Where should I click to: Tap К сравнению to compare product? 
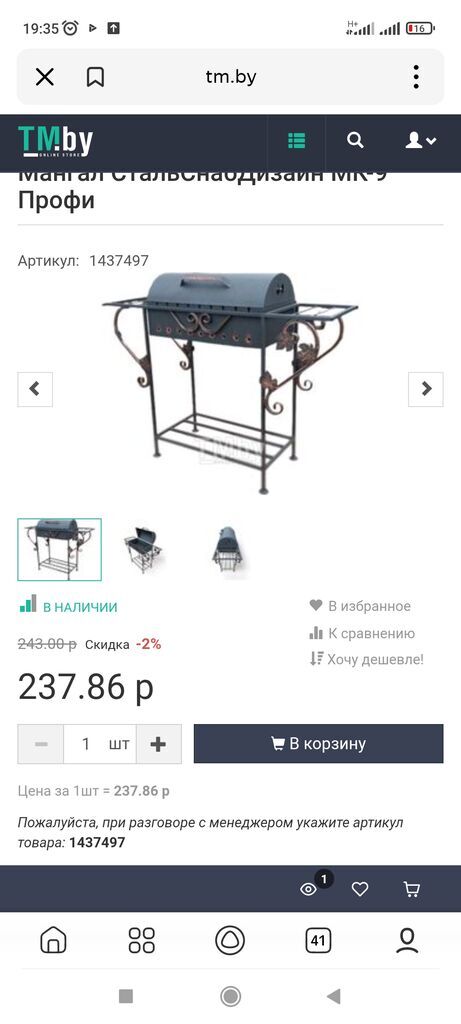pyautogui.click(x=362, y=633)
